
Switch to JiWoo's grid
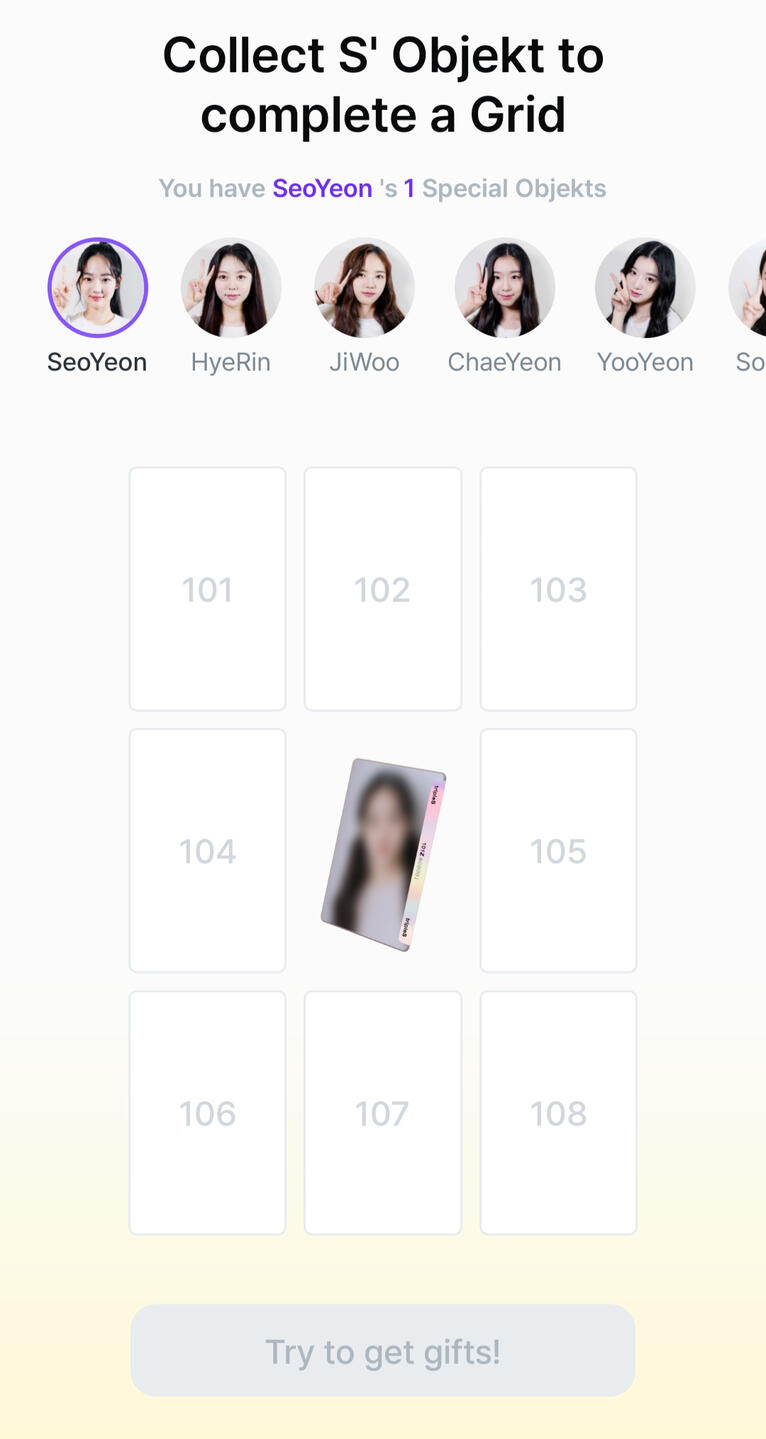(x=364, y=288)
